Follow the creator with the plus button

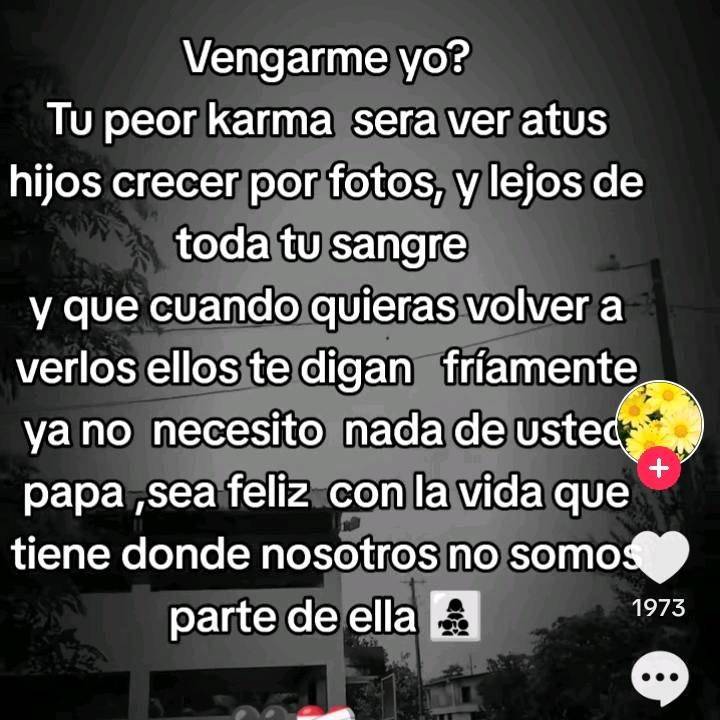coord(661,467)
